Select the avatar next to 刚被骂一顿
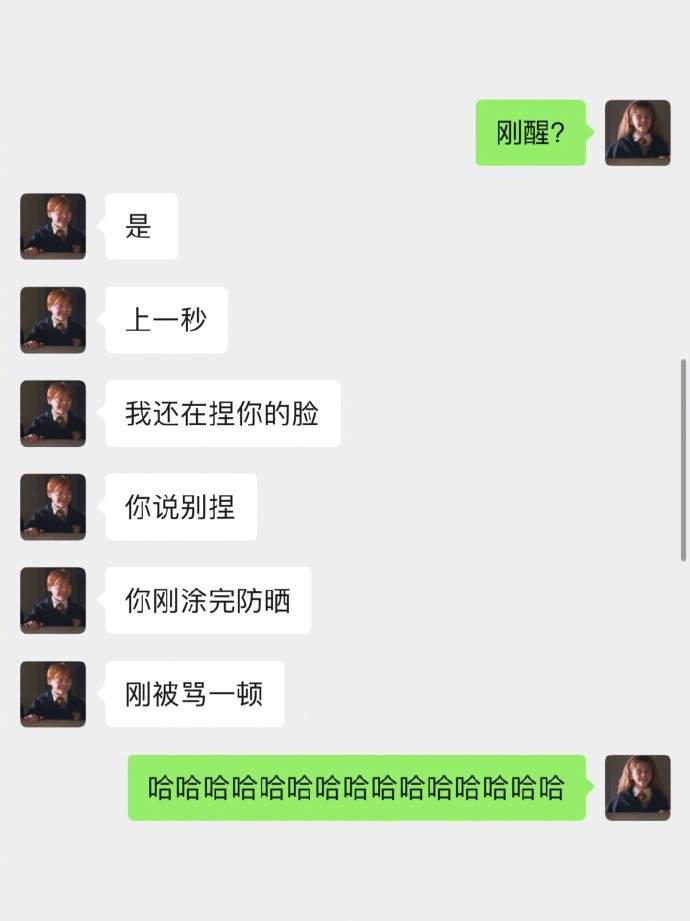The image size is (690, 921). click(53, 694)
